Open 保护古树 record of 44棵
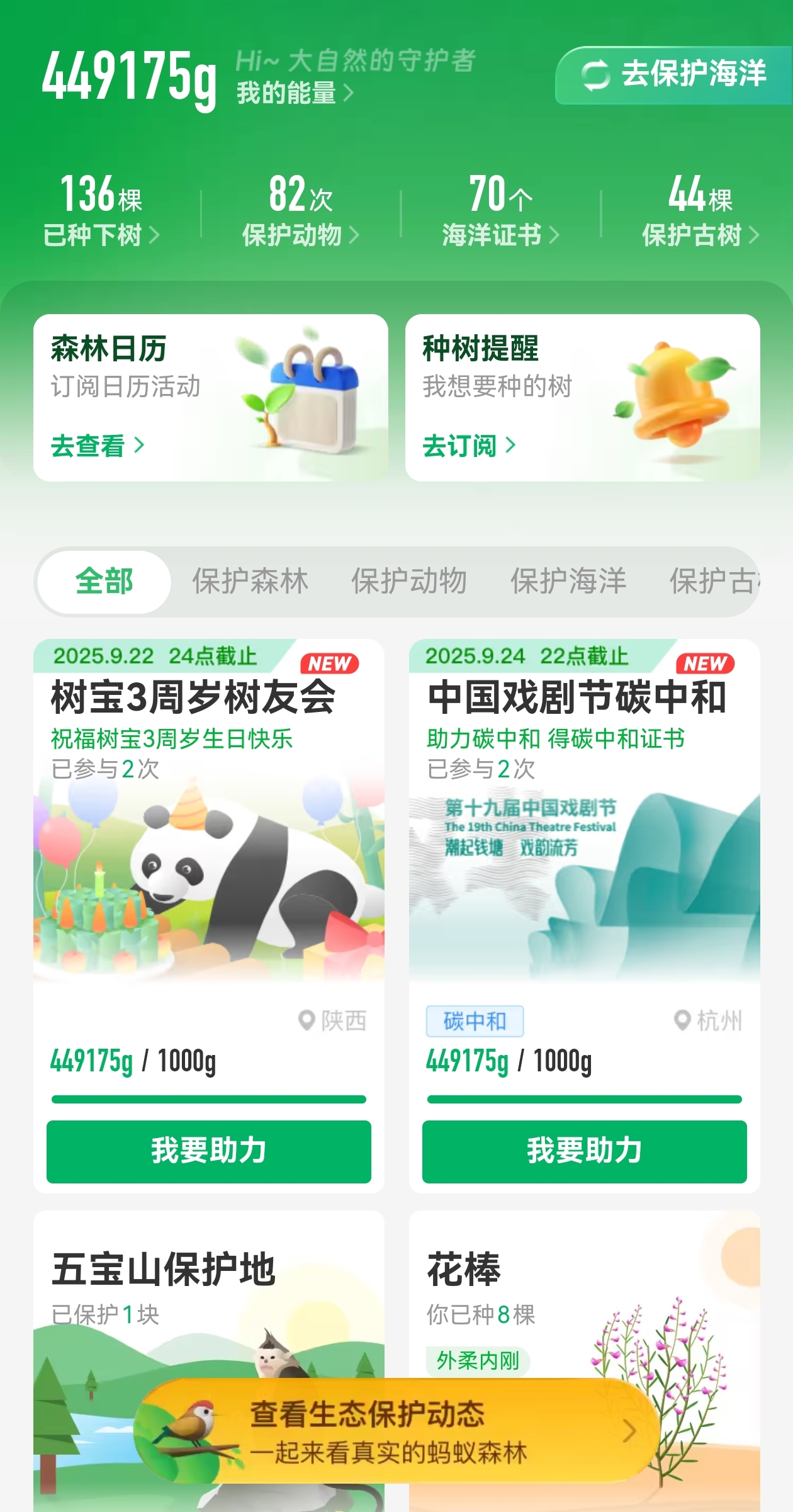793x1512 pixels. (700, 210)
